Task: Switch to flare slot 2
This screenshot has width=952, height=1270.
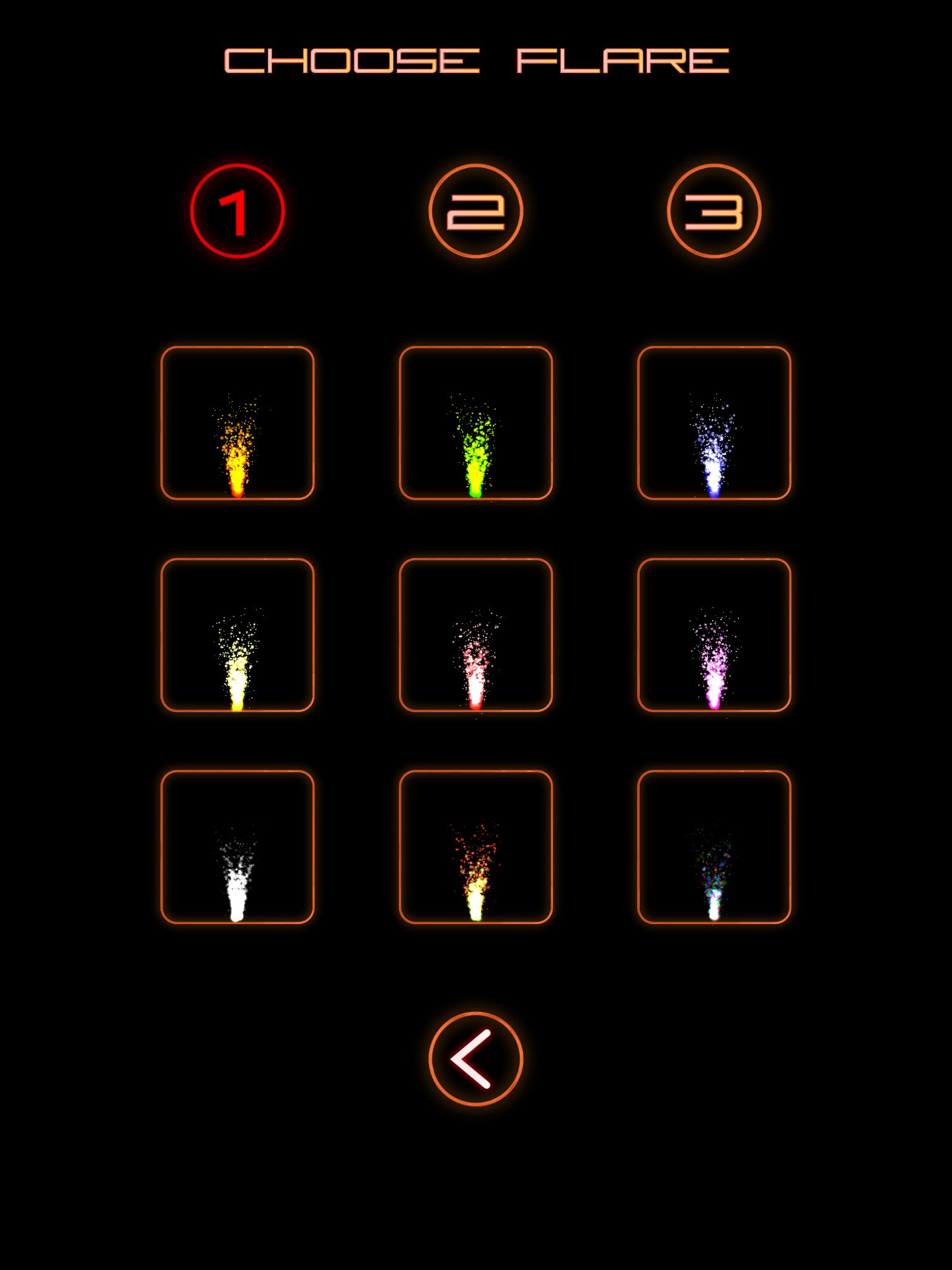Action: click(475, 211)
